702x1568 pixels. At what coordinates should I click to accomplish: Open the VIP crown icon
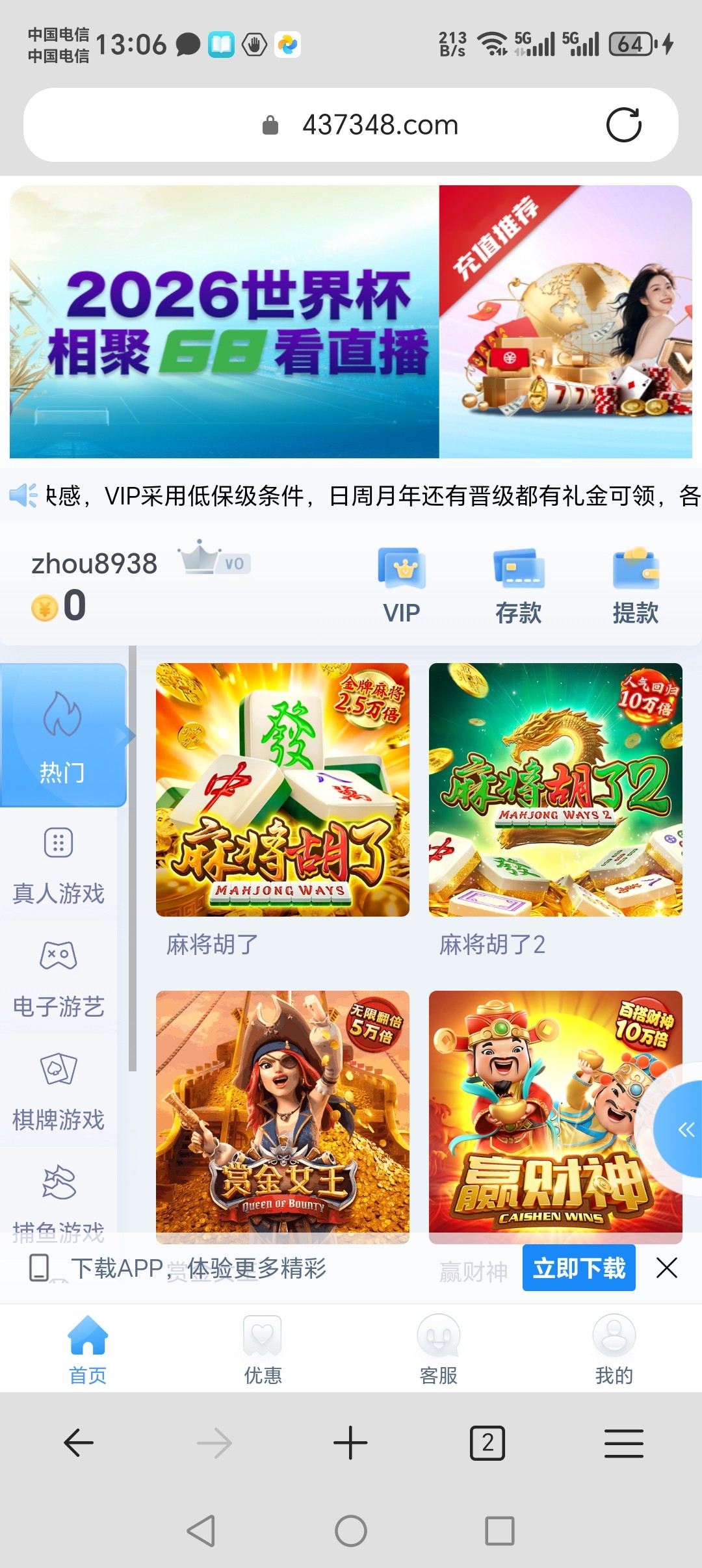point(401,571)
